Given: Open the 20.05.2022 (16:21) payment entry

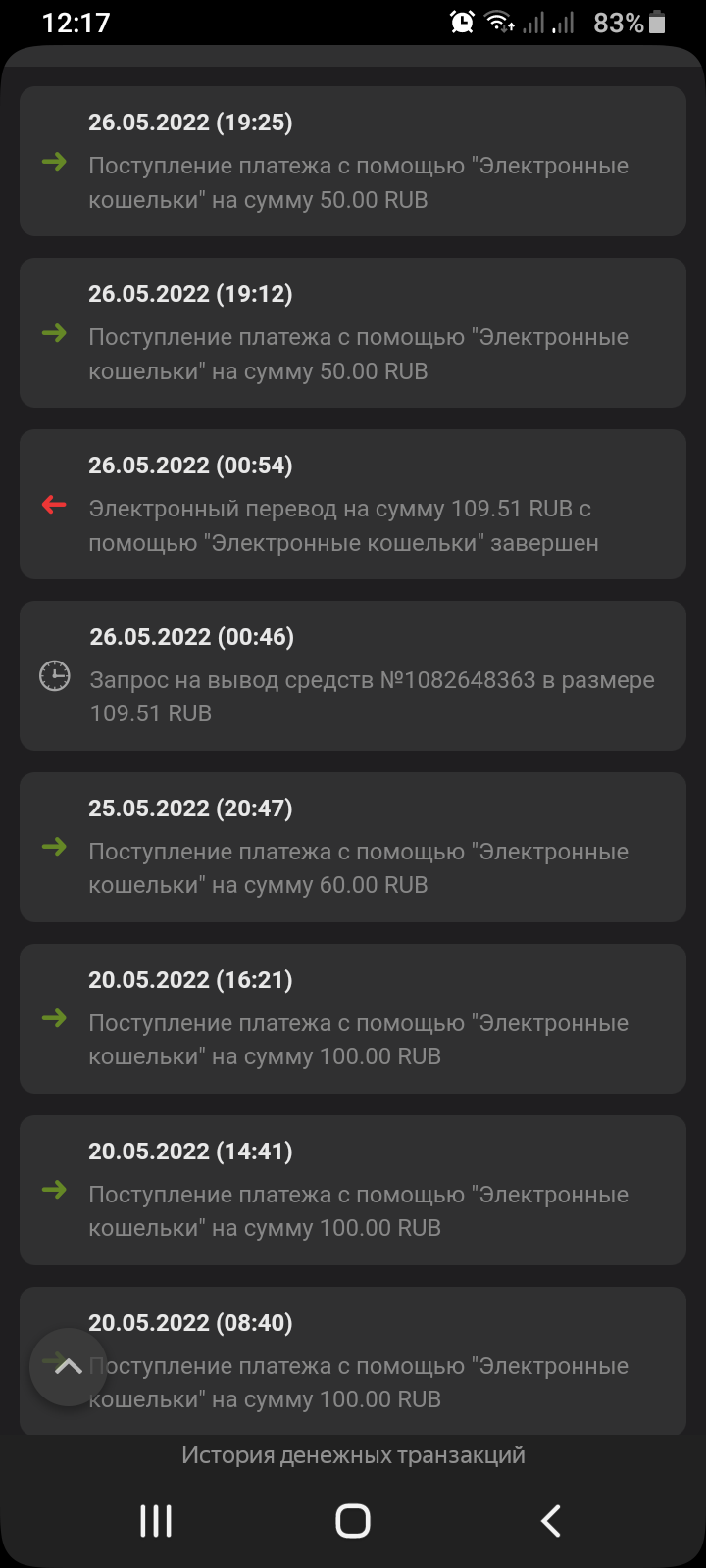Looking at the screenshot, I should pyautogui.click(x=353, y=1019).
